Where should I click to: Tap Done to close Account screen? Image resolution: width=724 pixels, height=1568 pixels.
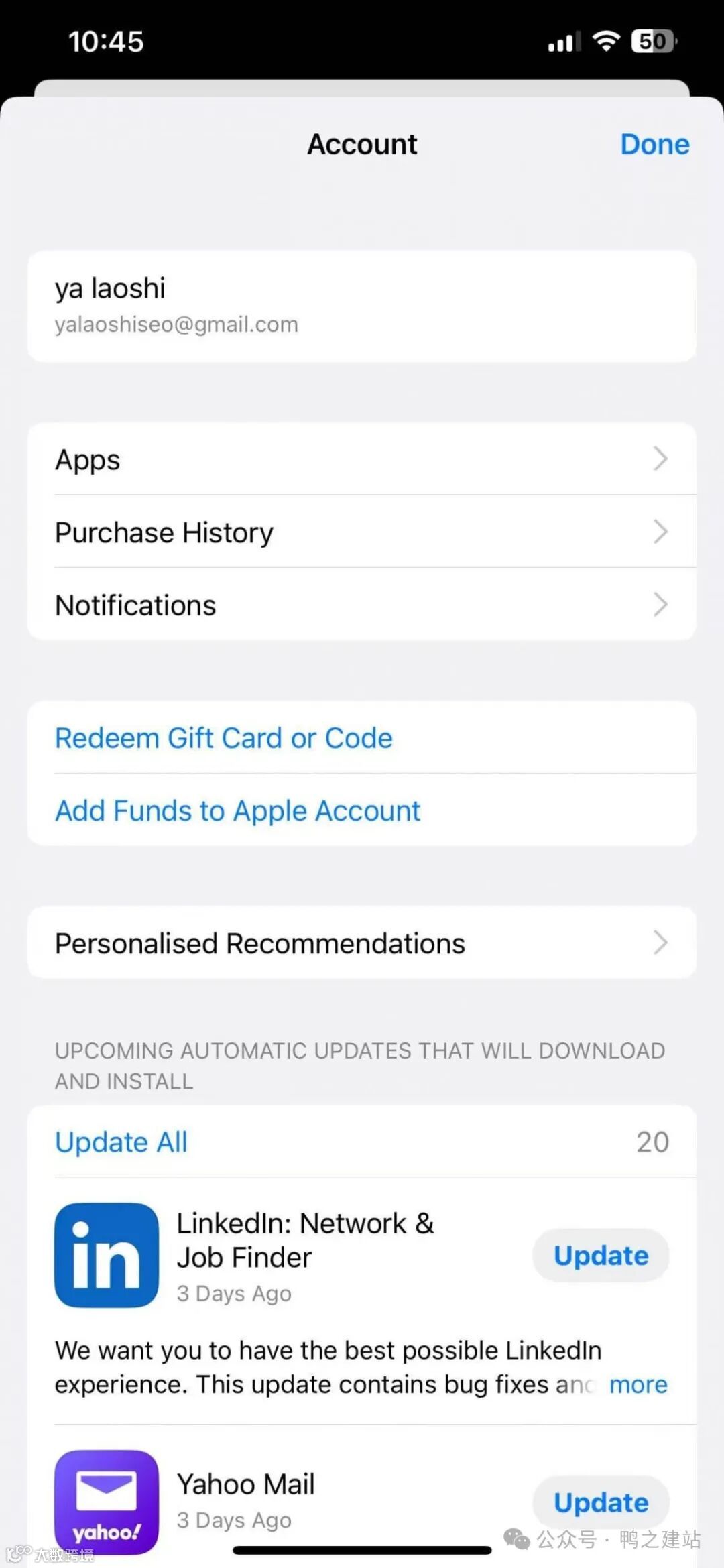coord(654,143)
